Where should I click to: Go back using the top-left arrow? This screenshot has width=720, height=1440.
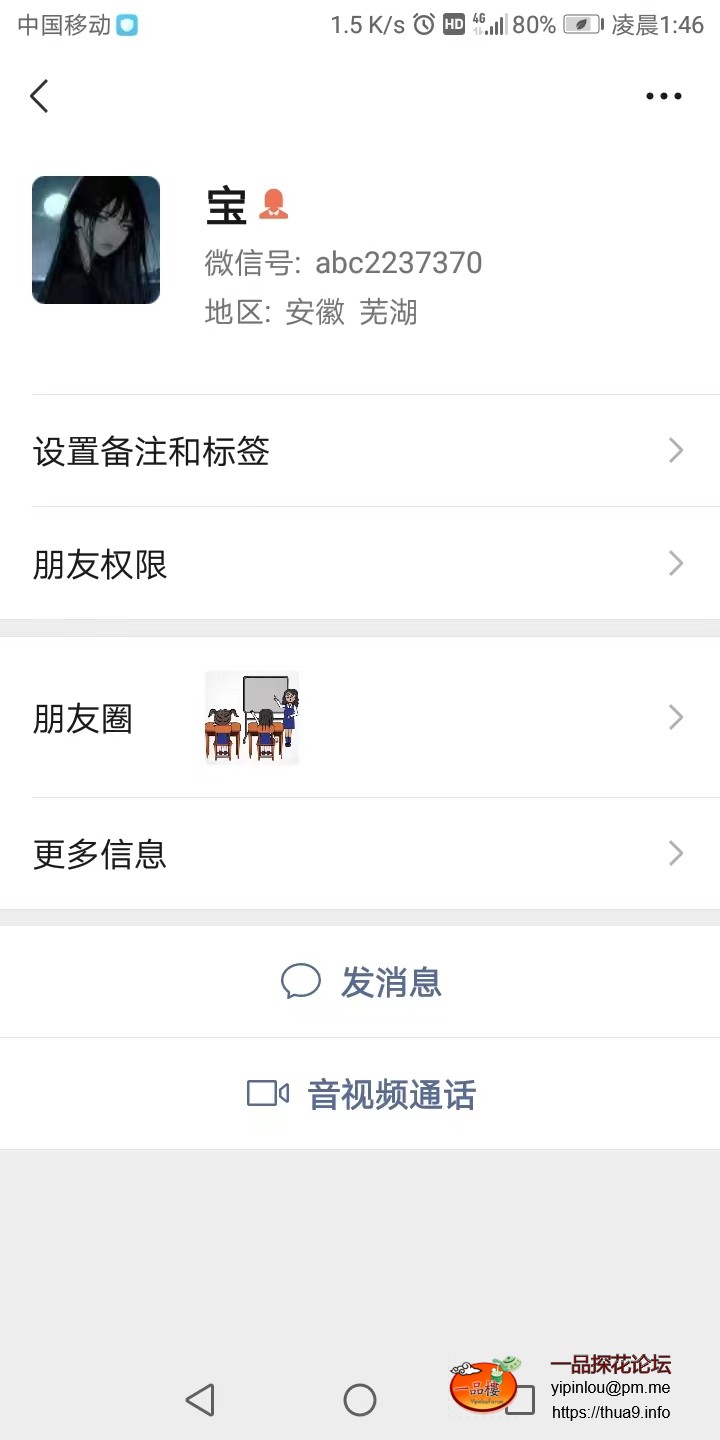(39, 96)
